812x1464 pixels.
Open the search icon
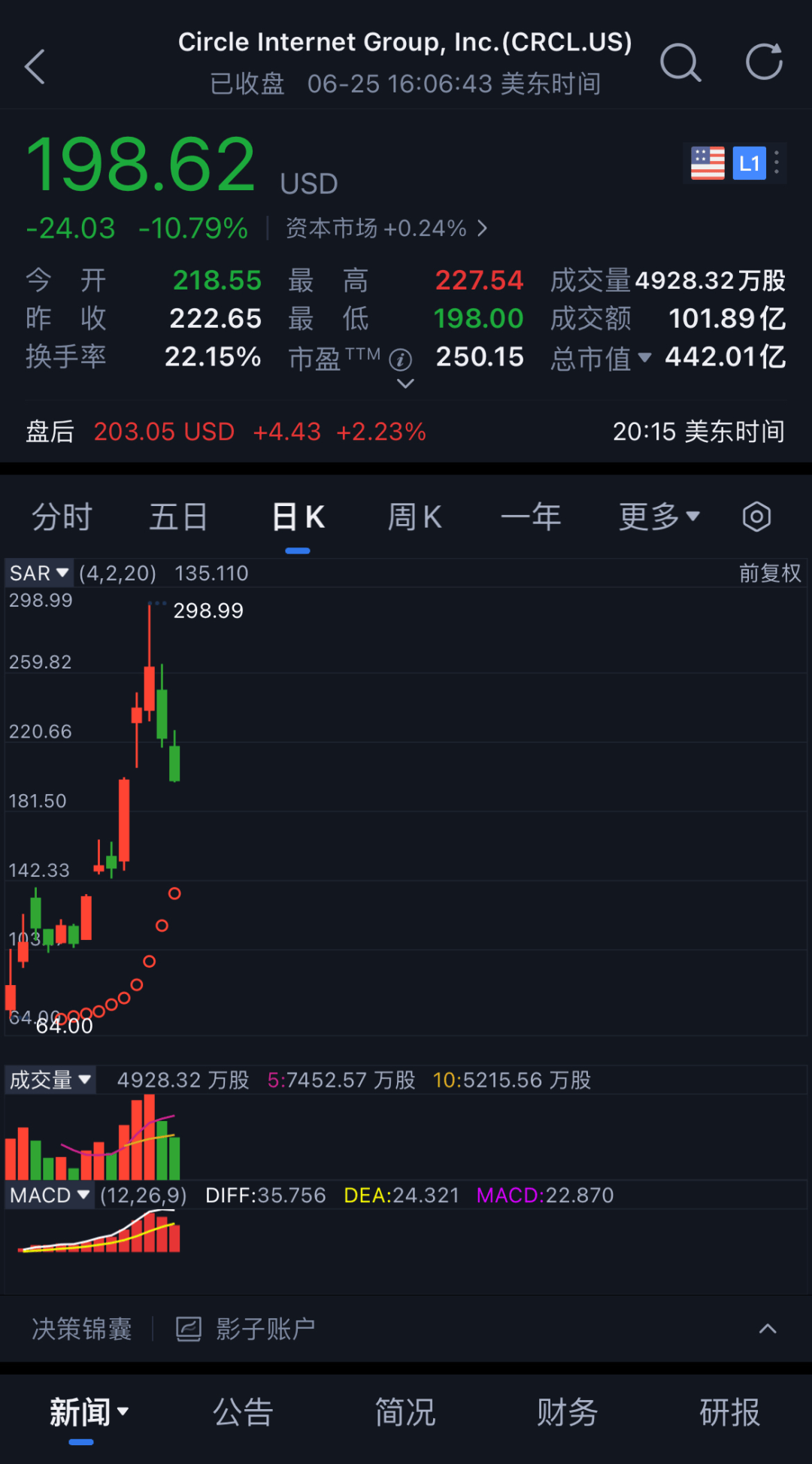[680, 64]
